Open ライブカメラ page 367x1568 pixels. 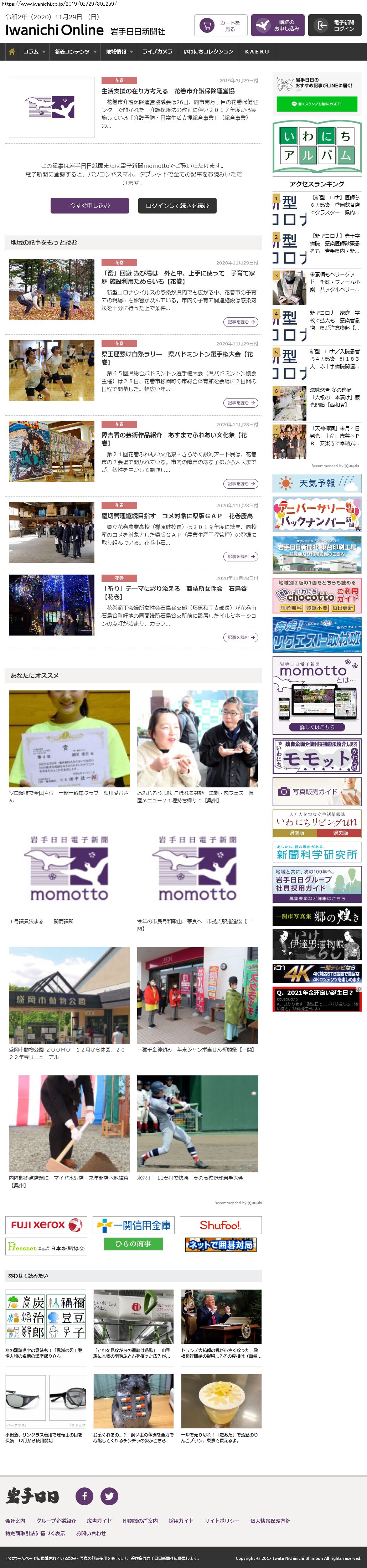point(157,52)
